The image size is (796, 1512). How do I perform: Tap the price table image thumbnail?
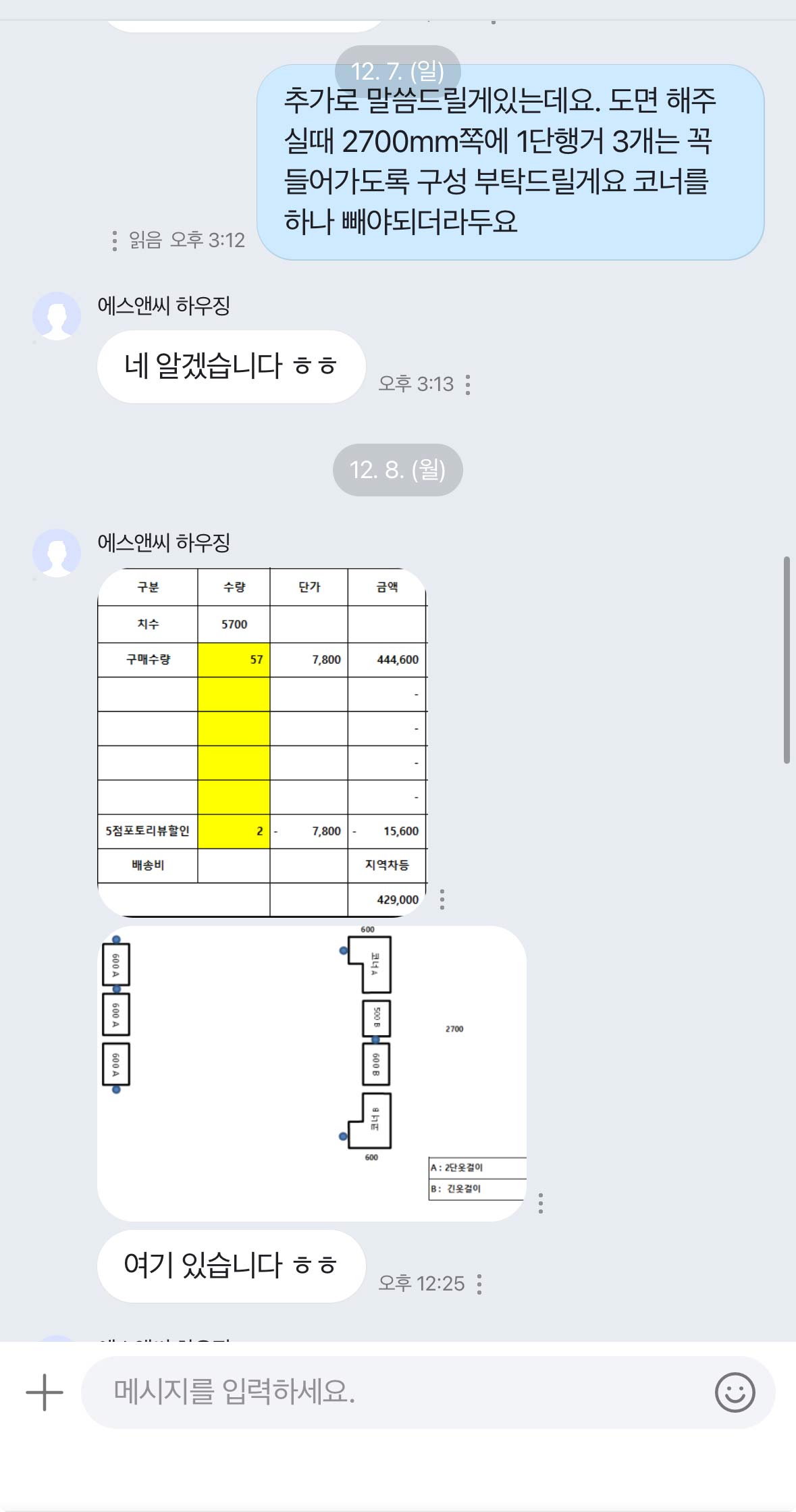tap(263, 743)
